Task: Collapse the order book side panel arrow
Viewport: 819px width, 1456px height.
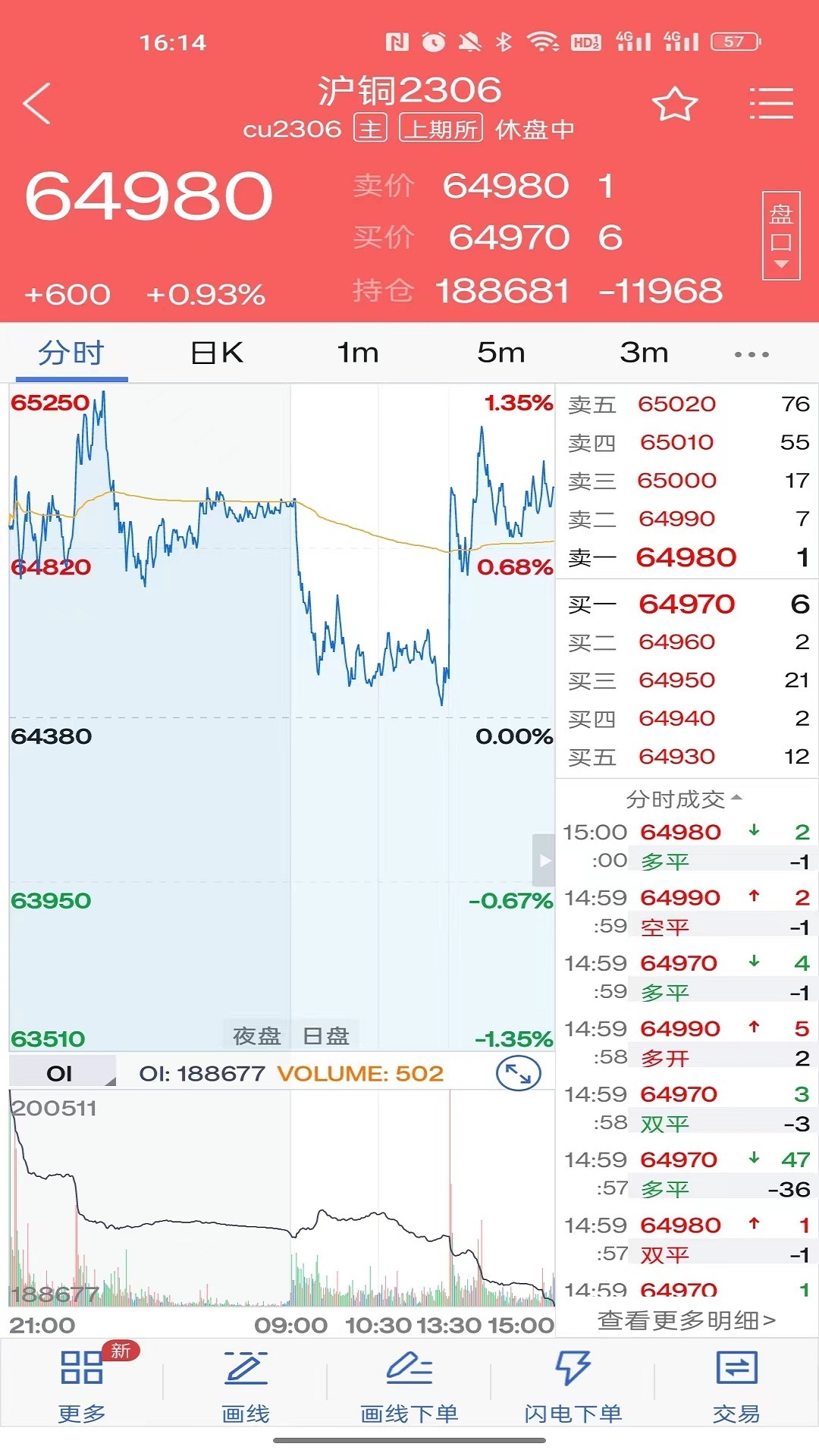Action: pyautogui.click(x=544, y=860)
